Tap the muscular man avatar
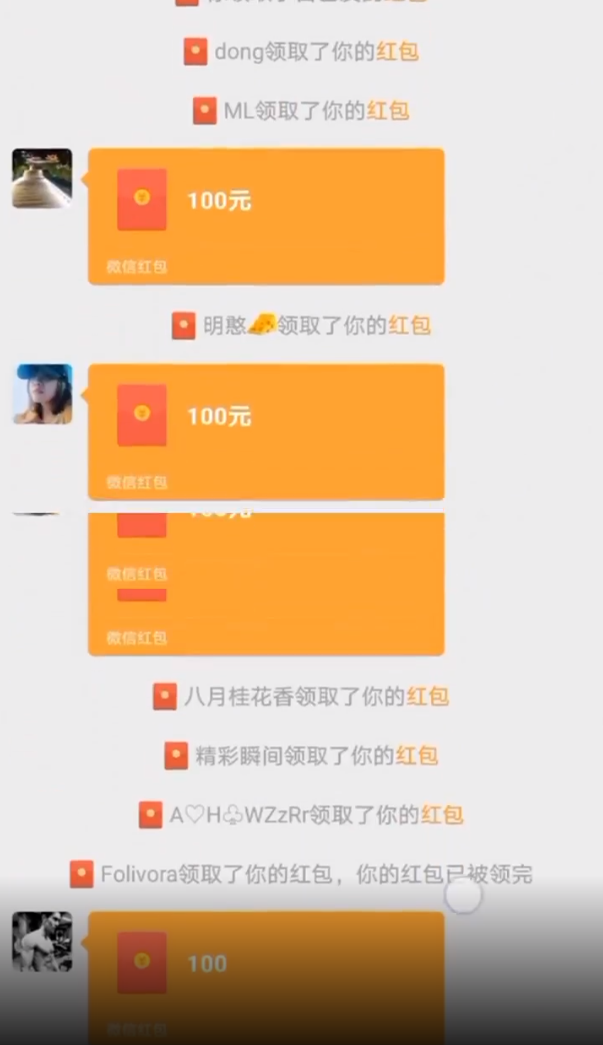This screenshot has width=603, height=1045. (x=42, y=942)
